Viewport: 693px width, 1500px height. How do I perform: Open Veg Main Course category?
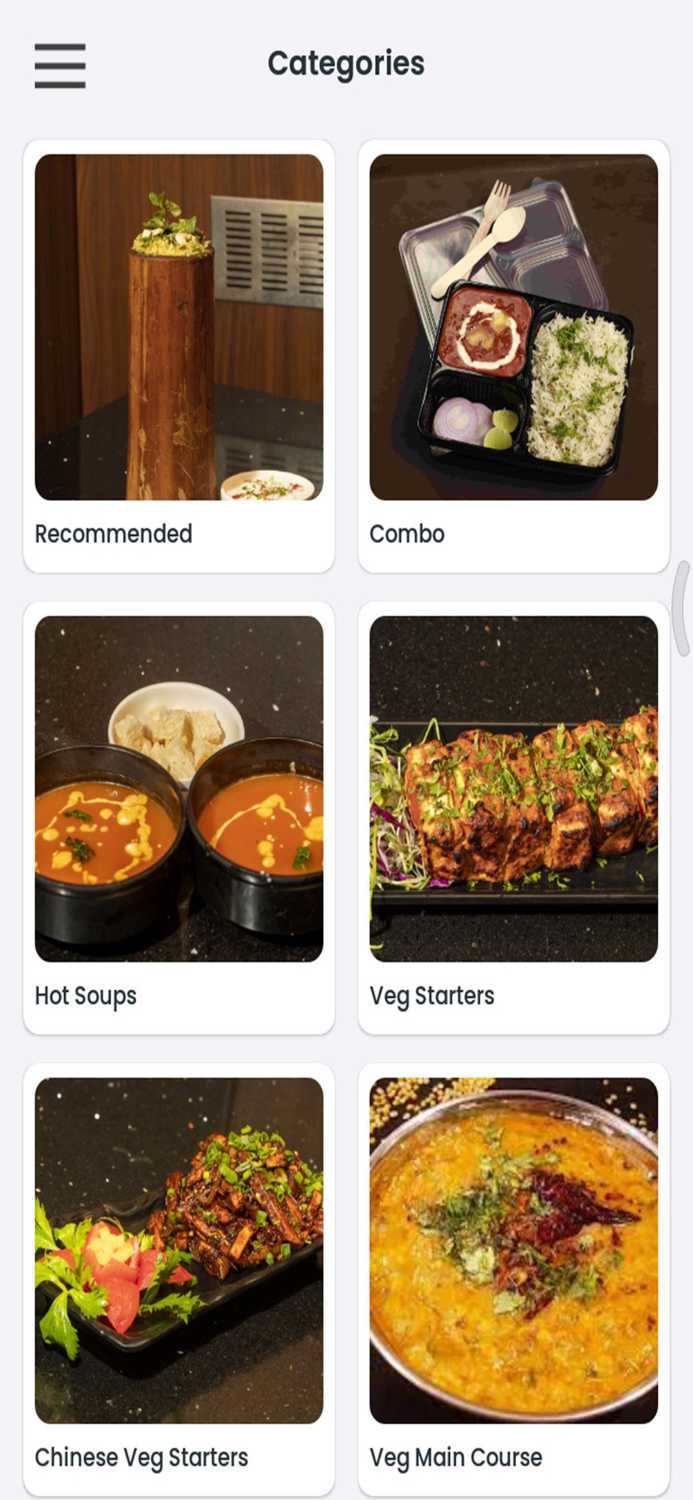pyautogui.click(x=514, y=1280)
